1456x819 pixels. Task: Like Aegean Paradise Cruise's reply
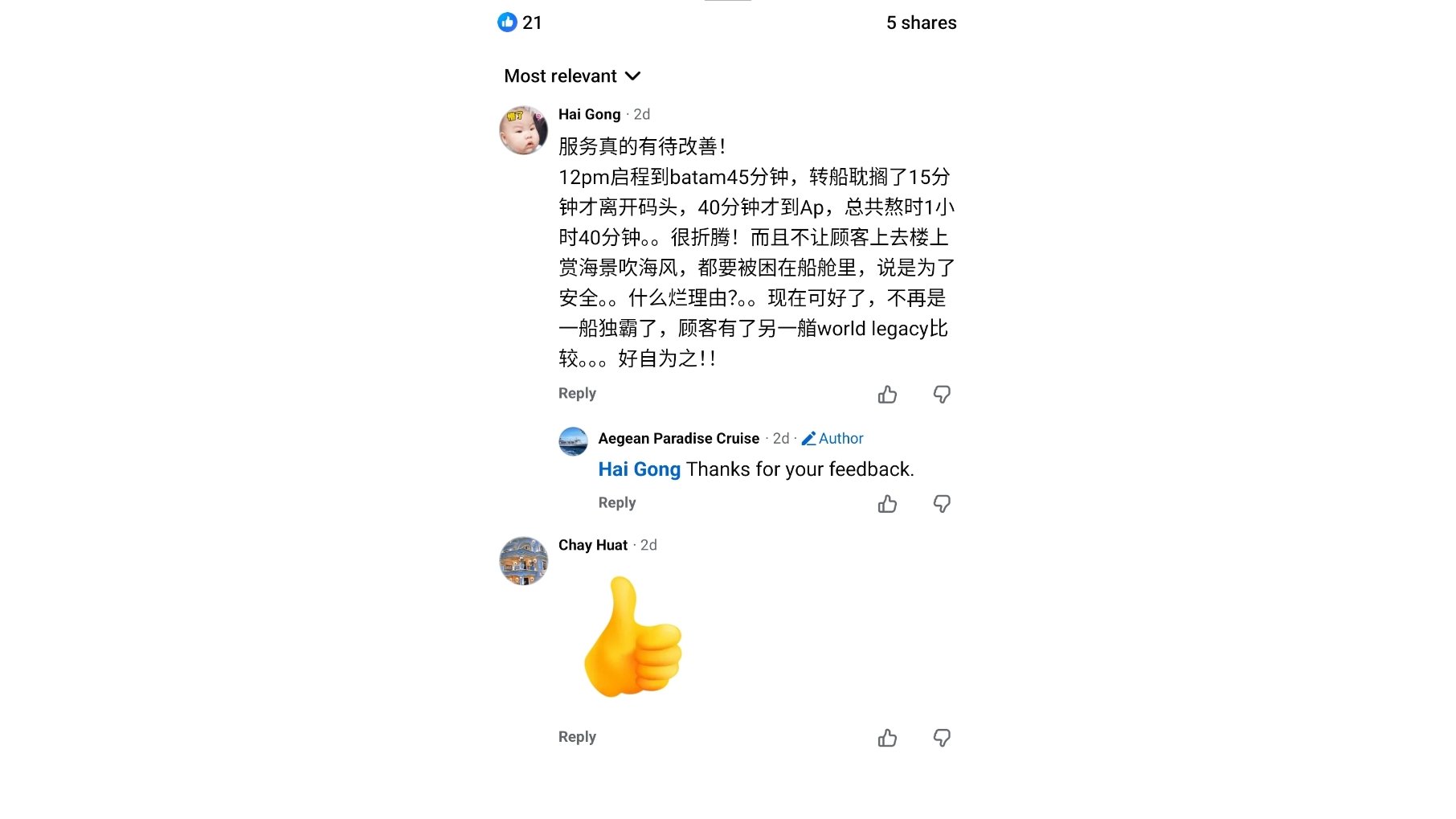pos(887,504)
